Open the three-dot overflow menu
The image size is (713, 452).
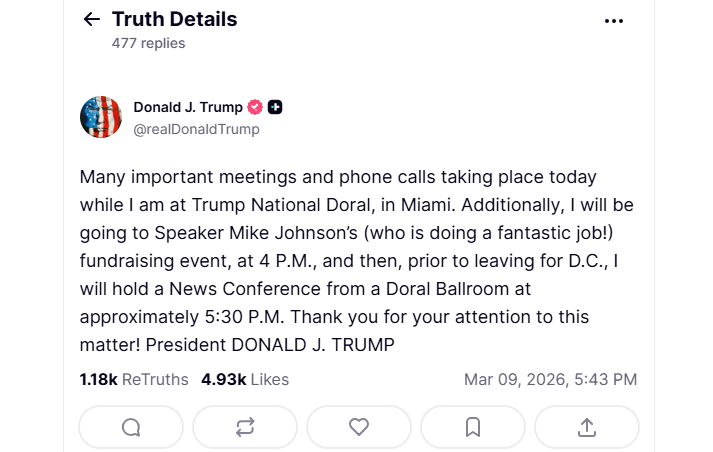pos(614,20)
